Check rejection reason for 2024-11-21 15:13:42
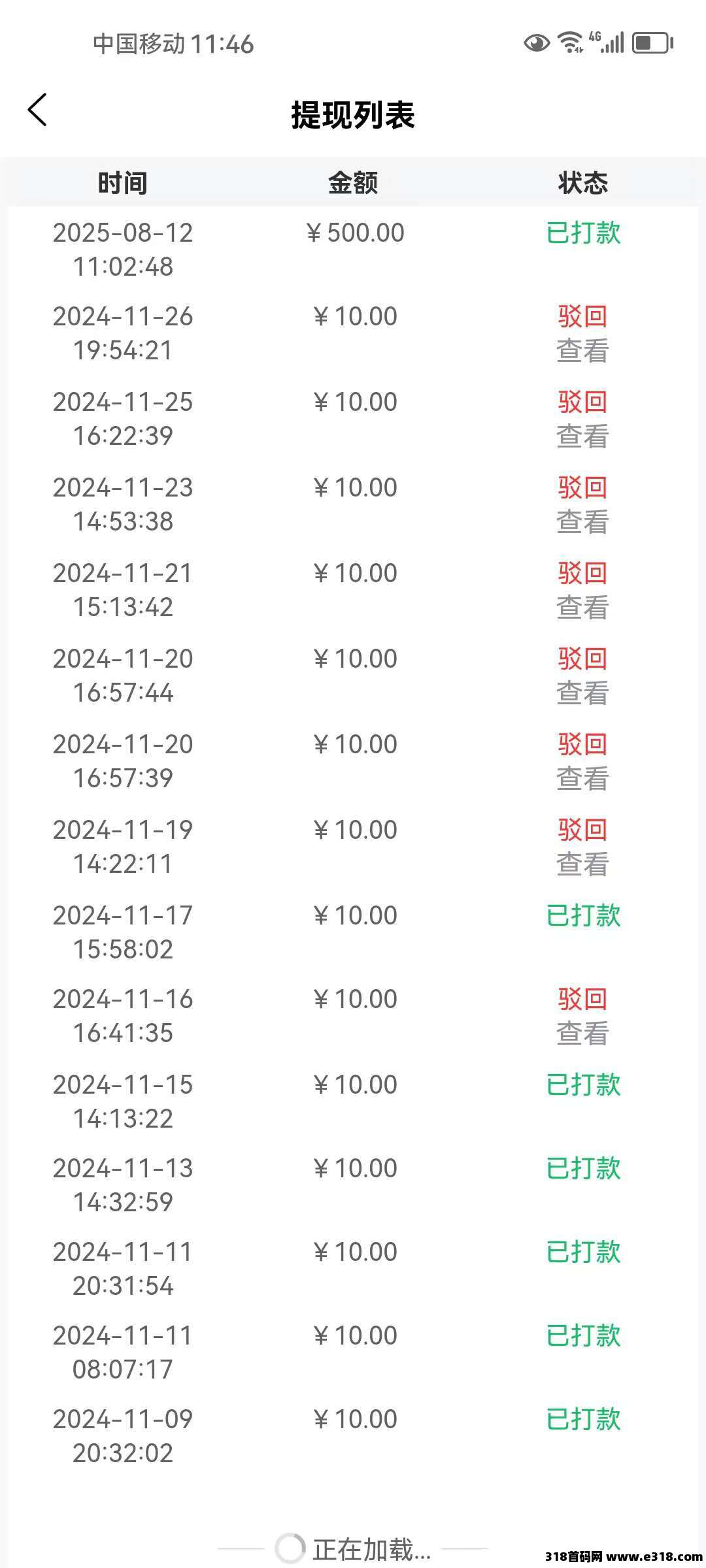This screenshot has width=706, height=1568. tap(582, 608)
